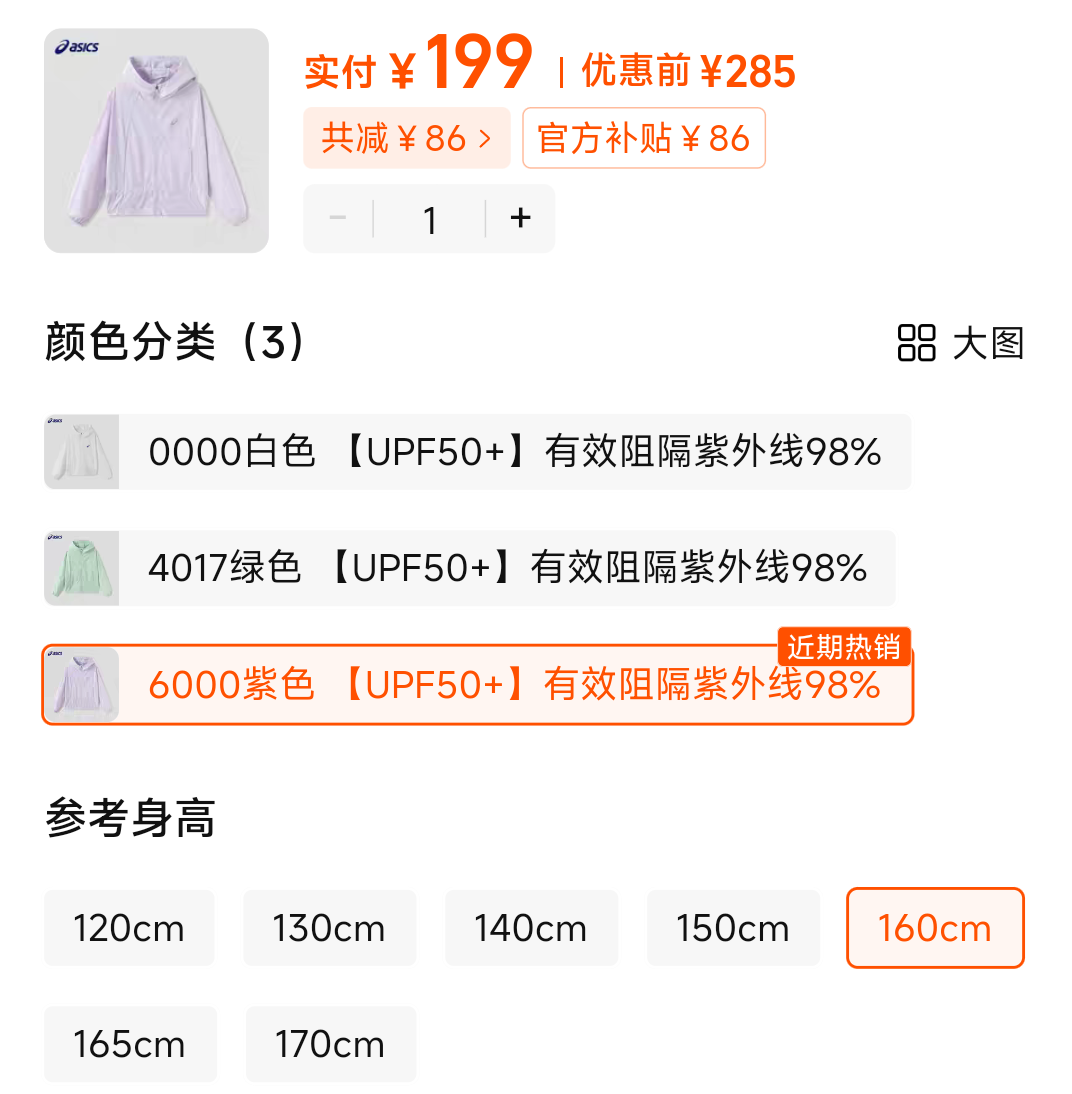Click the 大图 grid view icon
The image size is (1072, 1094).
pos(916,344)
